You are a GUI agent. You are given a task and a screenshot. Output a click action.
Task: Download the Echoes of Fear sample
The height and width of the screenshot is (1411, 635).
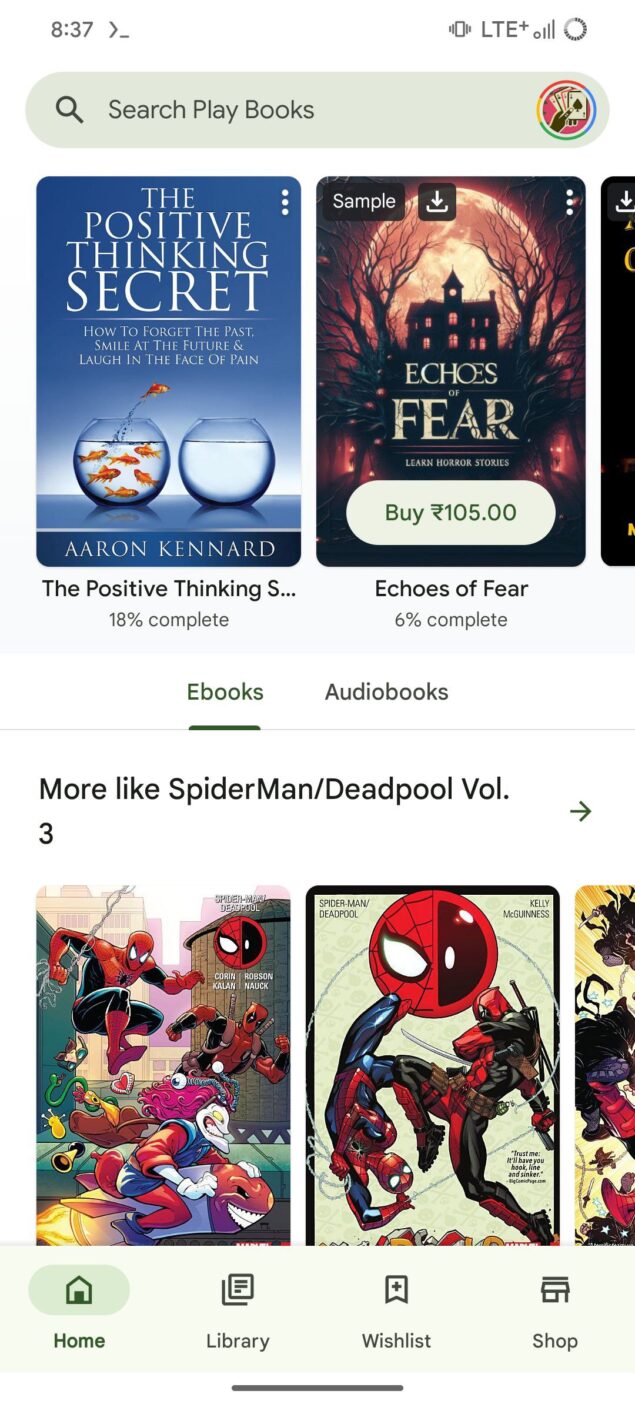point(436,202)
